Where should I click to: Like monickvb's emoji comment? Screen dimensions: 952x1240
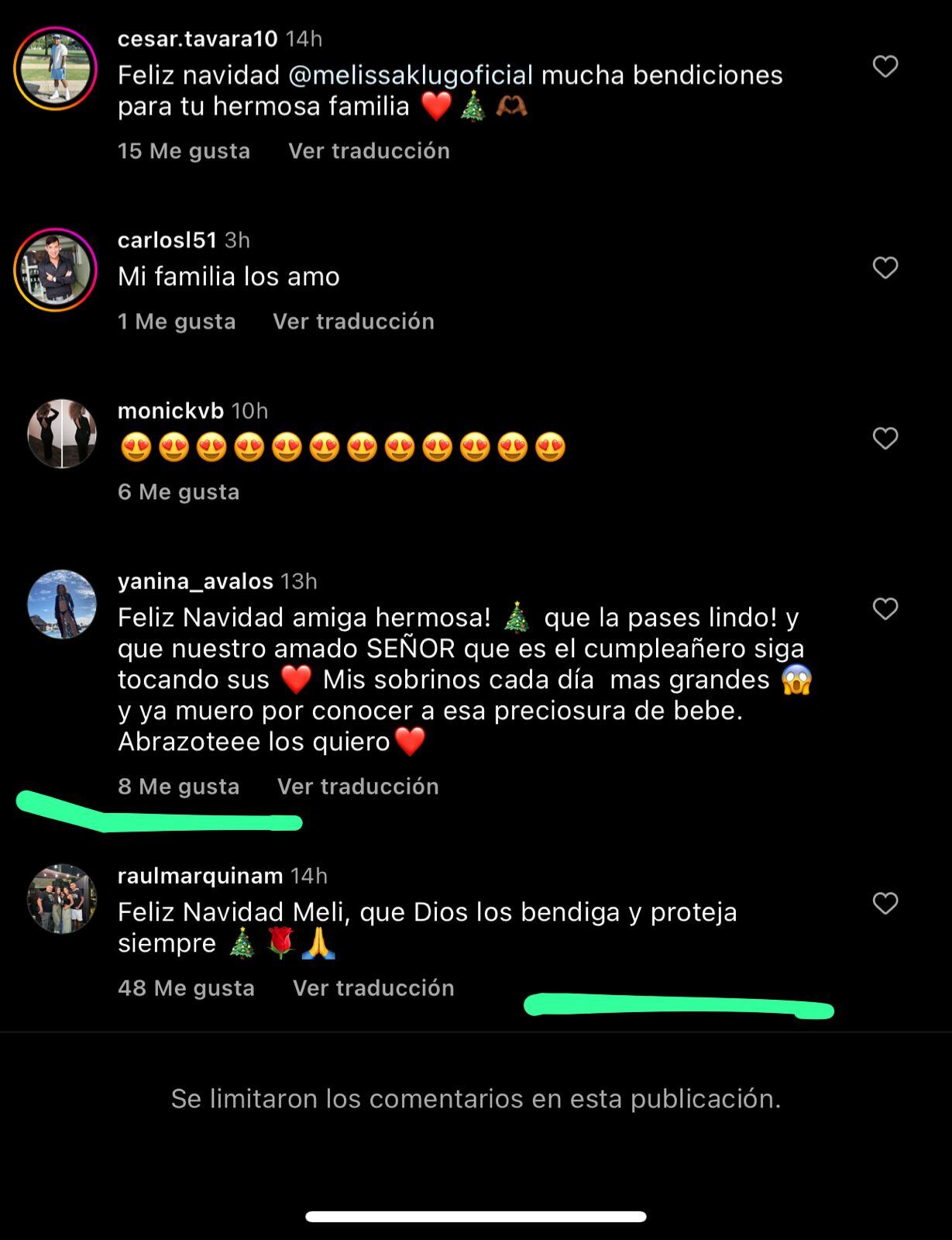pos(884,438)
